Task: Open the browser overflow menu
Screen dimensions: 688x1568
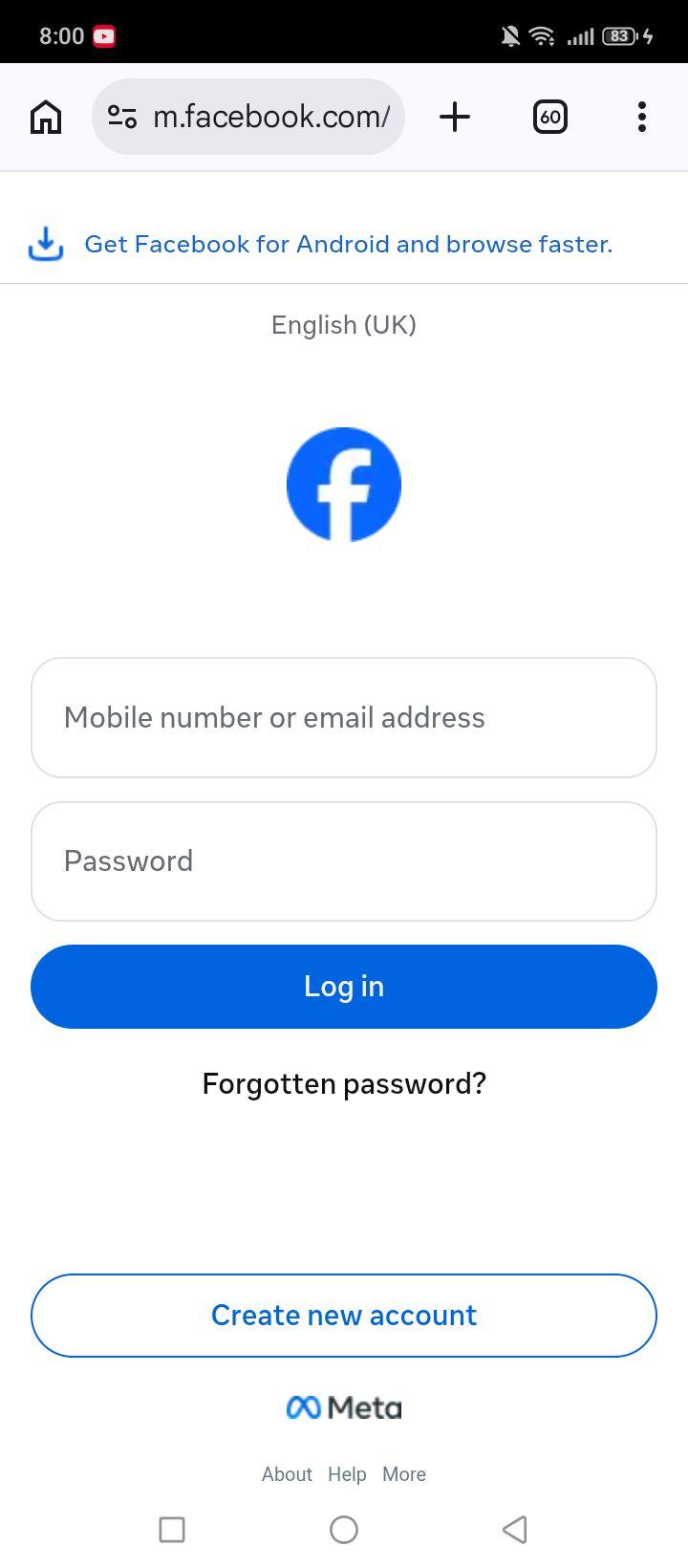Action: tap(642, 117)
